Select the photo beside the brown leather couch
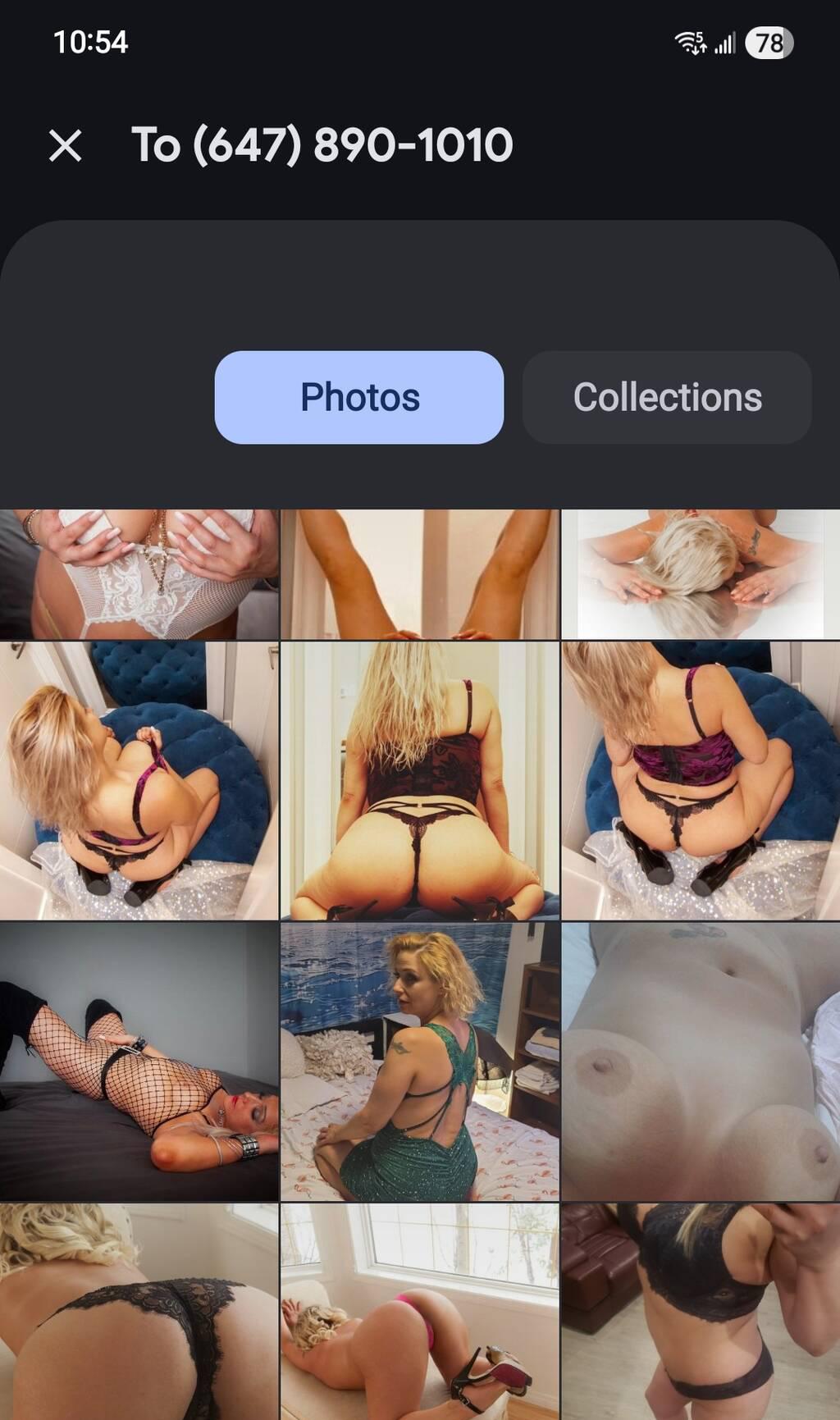Viewport: 840px width, 1420px height. pyautogui.click(x=700, y=1311)
